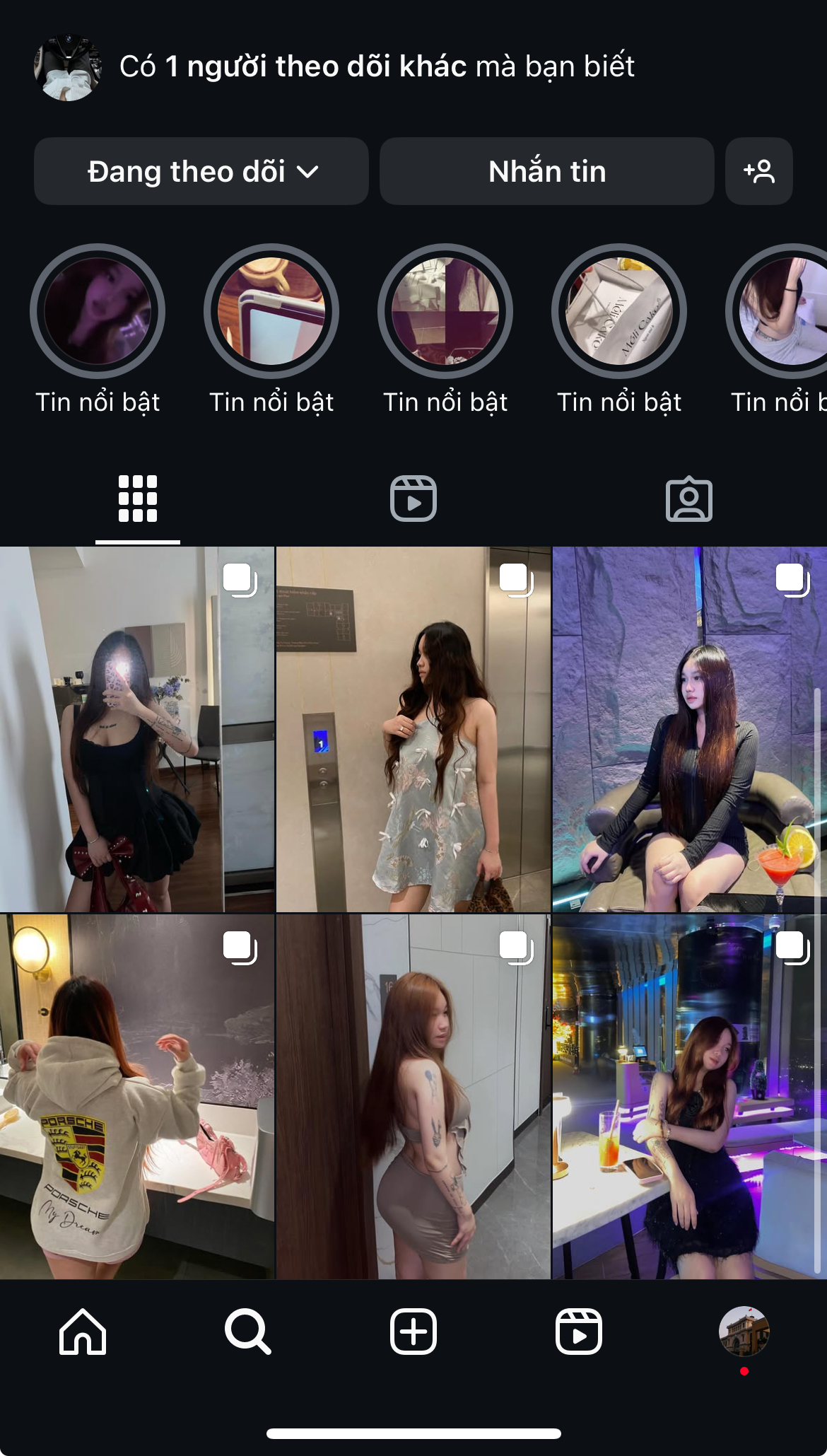Open the Porsche hoodie post
Screen dimensions: 827x1456
pos(137,1097)
